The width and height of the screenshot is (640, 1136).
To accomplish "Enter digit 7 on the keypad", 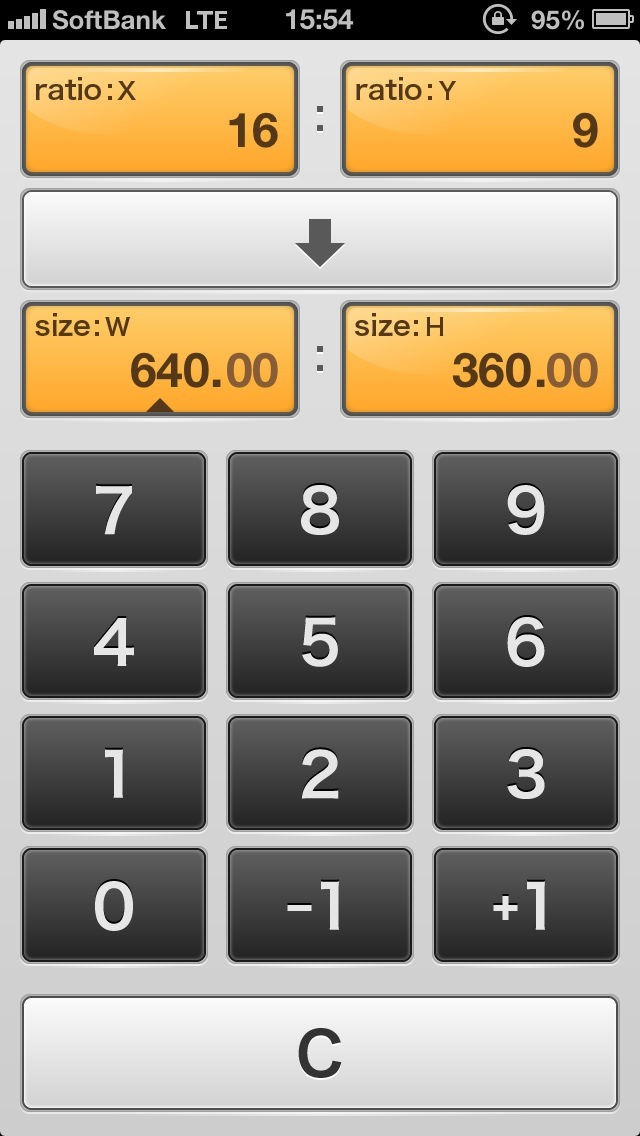I will click(x=114, y=509).
